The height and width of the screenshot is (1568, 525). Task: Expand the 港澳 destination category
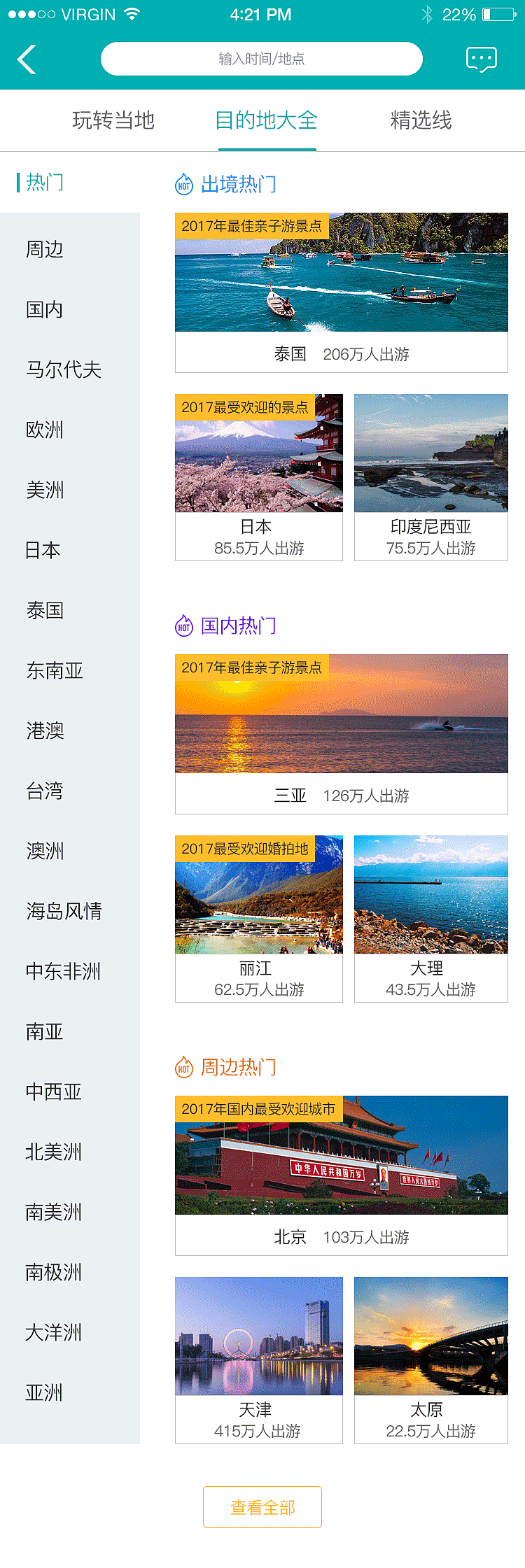point(45,731)
